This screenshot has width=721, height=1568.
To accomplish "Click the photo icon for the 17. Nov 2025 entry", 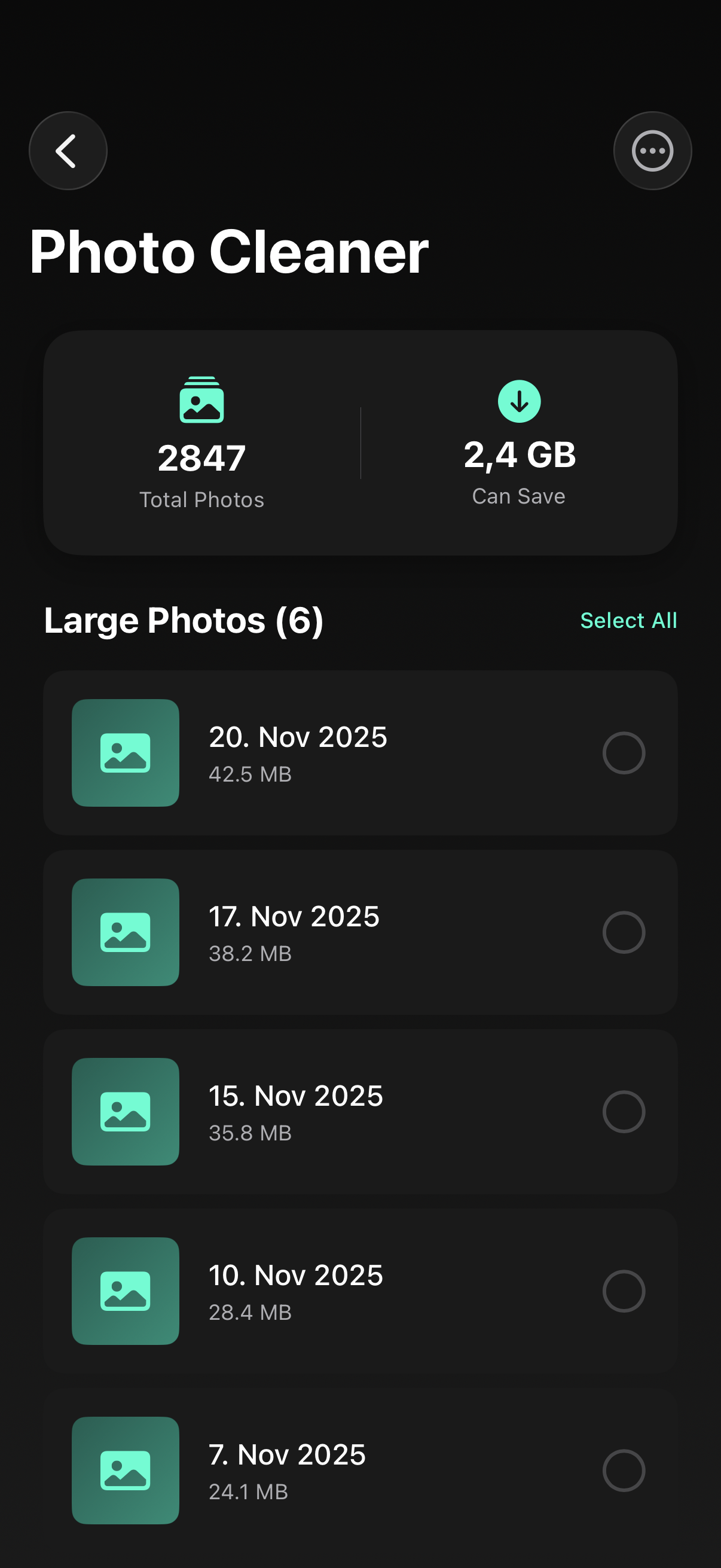I will click(126, 933).
